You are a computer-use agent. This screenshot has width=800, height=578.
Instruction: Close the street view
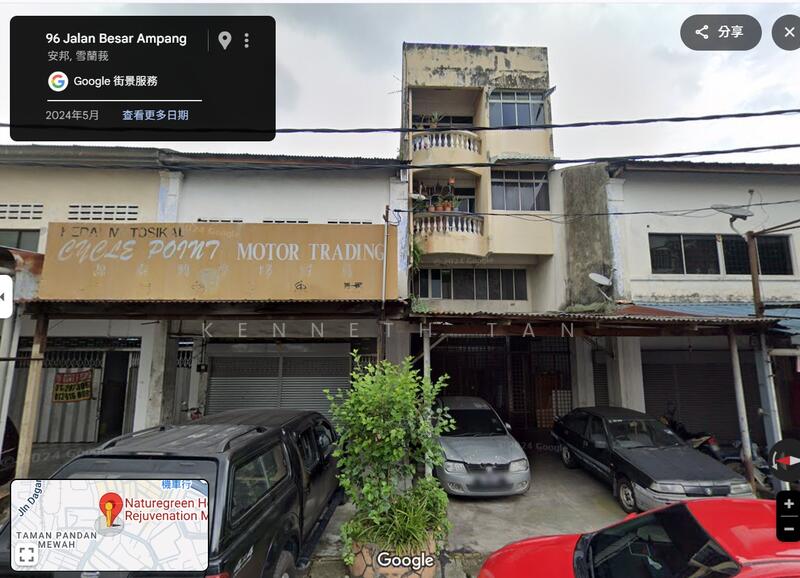tap(789, 32)
